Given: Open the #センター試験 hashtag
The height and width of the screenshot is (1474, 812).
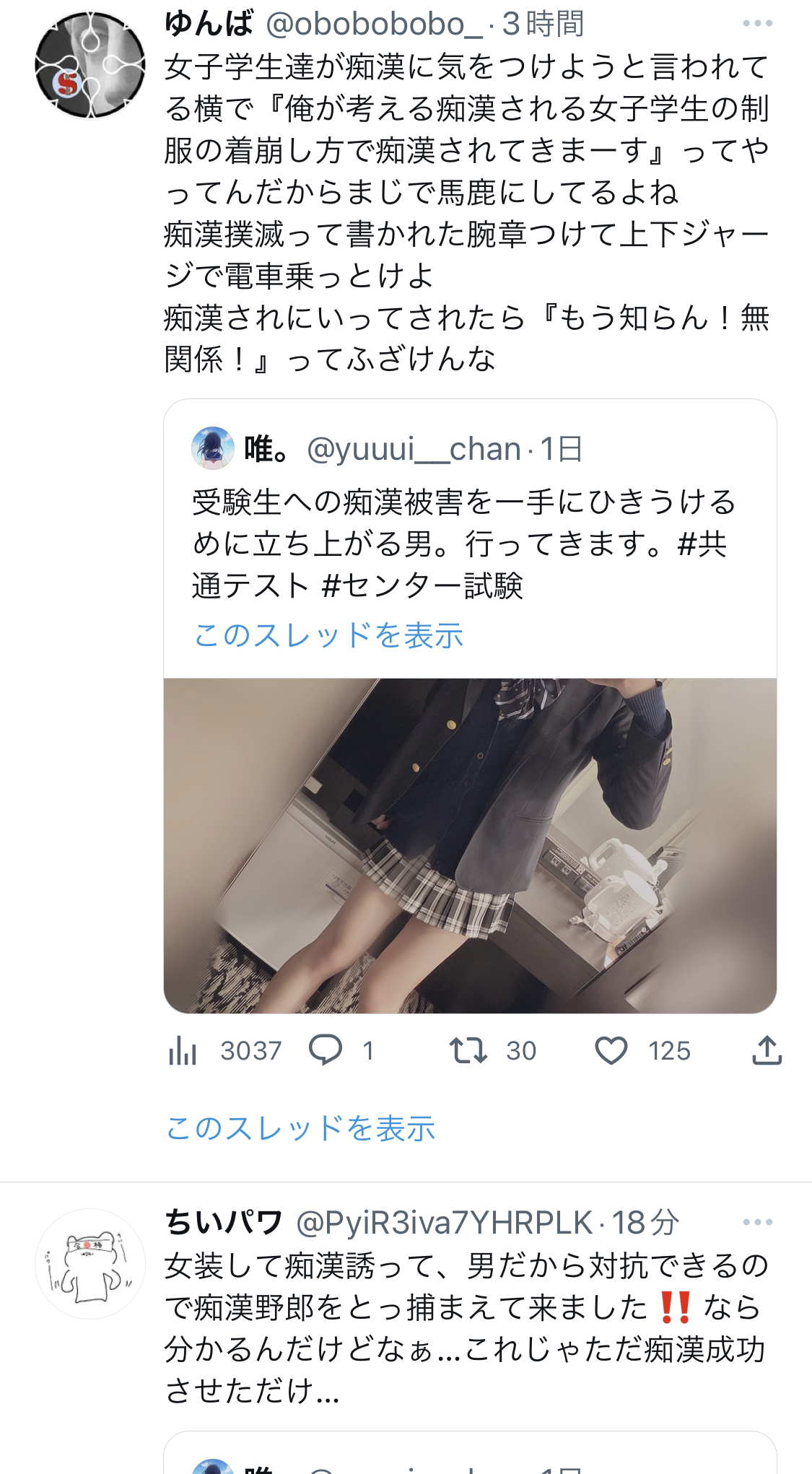Looking at the screenshot, I should pos(422,585).
